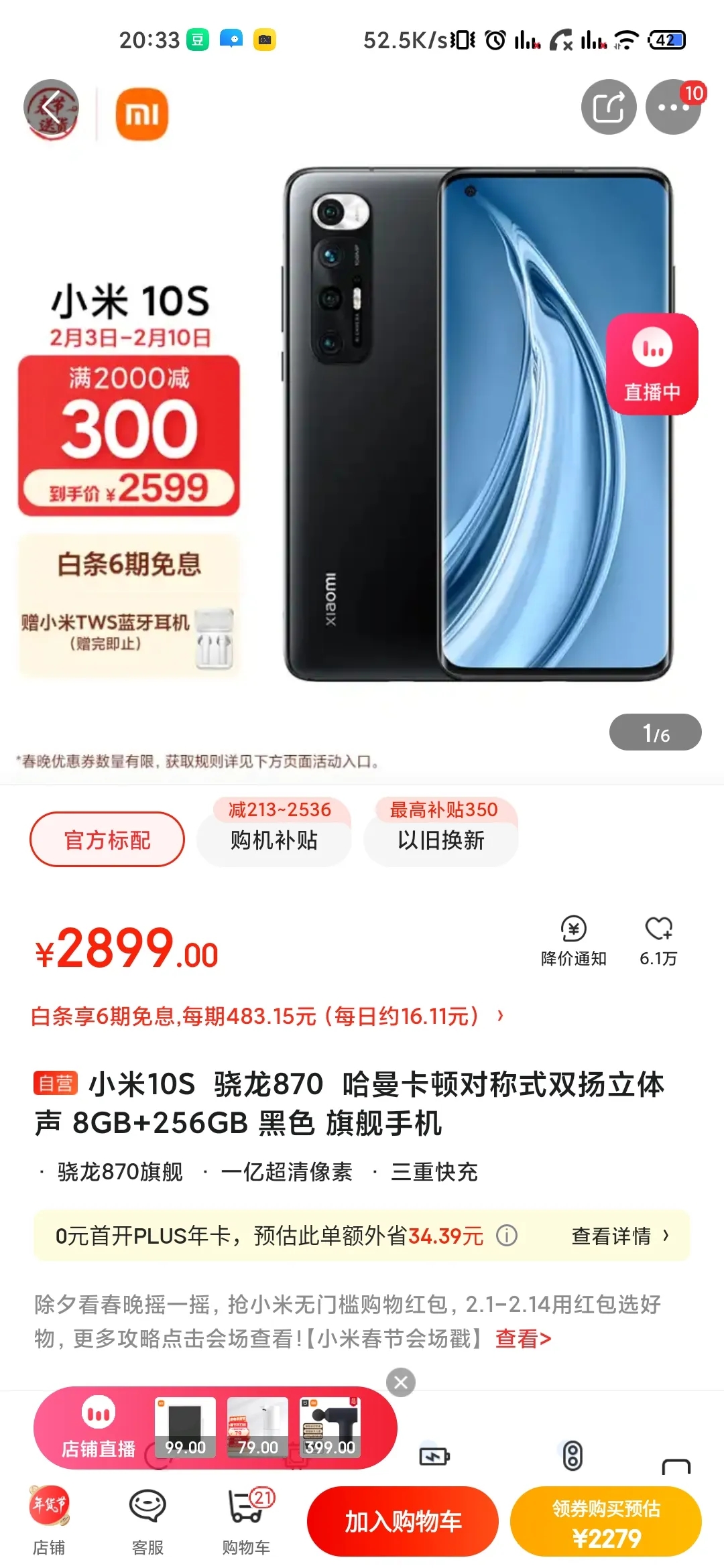View PLUS年卡 details via 查看详情
Screen dimensions: 724x1568
(619, 1236)
